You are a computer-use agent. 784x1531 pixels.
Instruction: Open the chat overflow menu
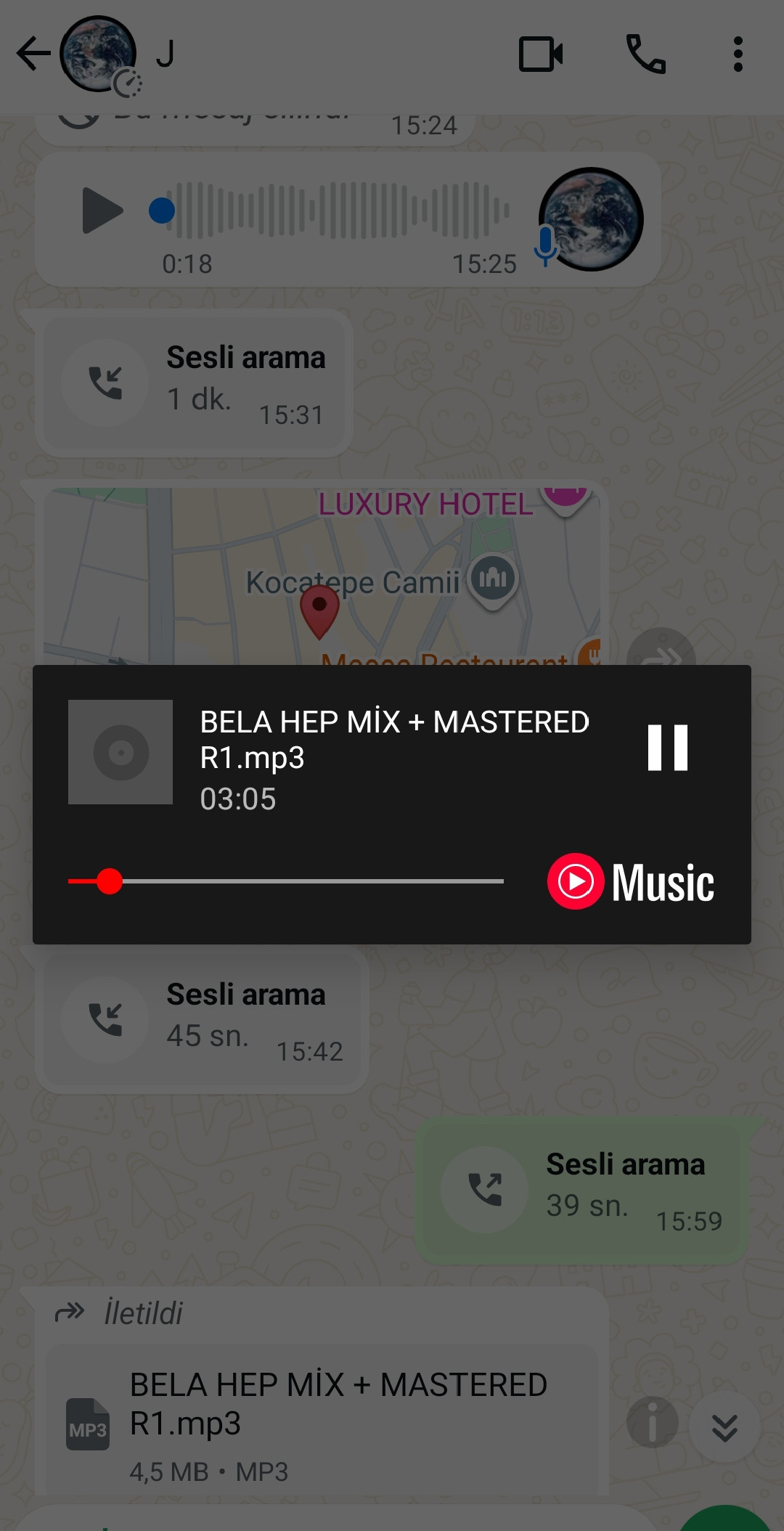738,54
